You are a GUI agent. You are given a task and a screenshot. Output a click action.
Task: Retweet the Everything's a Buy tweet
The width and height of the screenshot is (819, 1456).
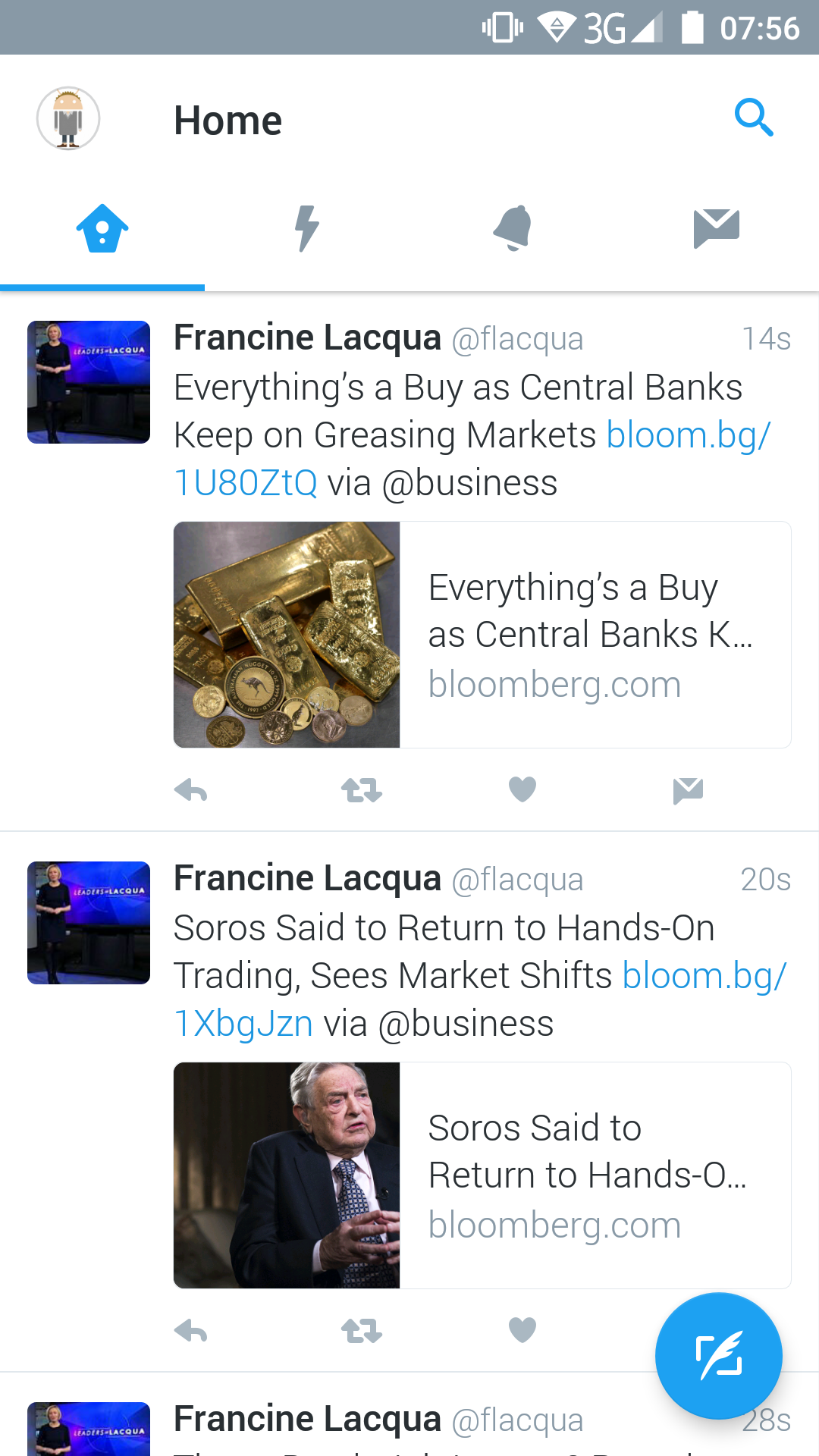point(362,791)
